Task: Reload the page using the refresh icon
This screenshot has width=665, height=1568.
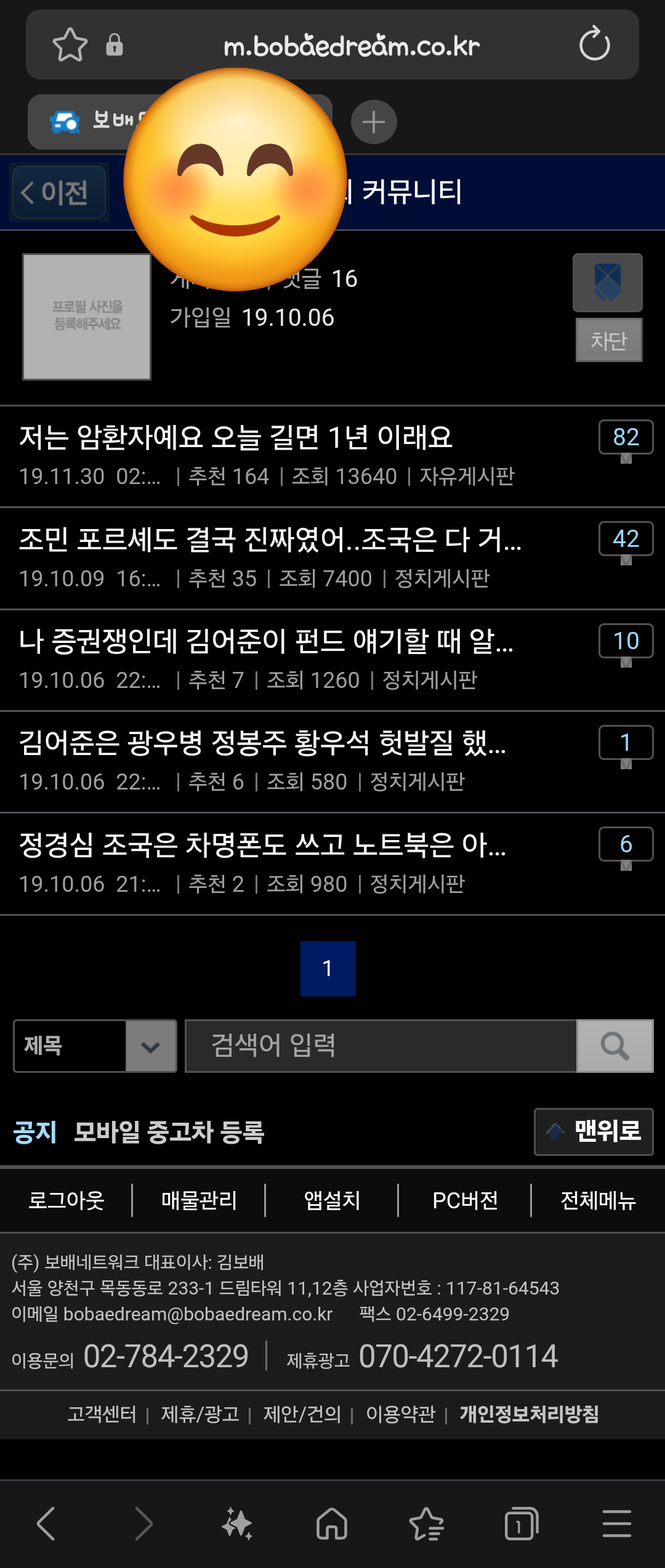Action: coord(593,44)
